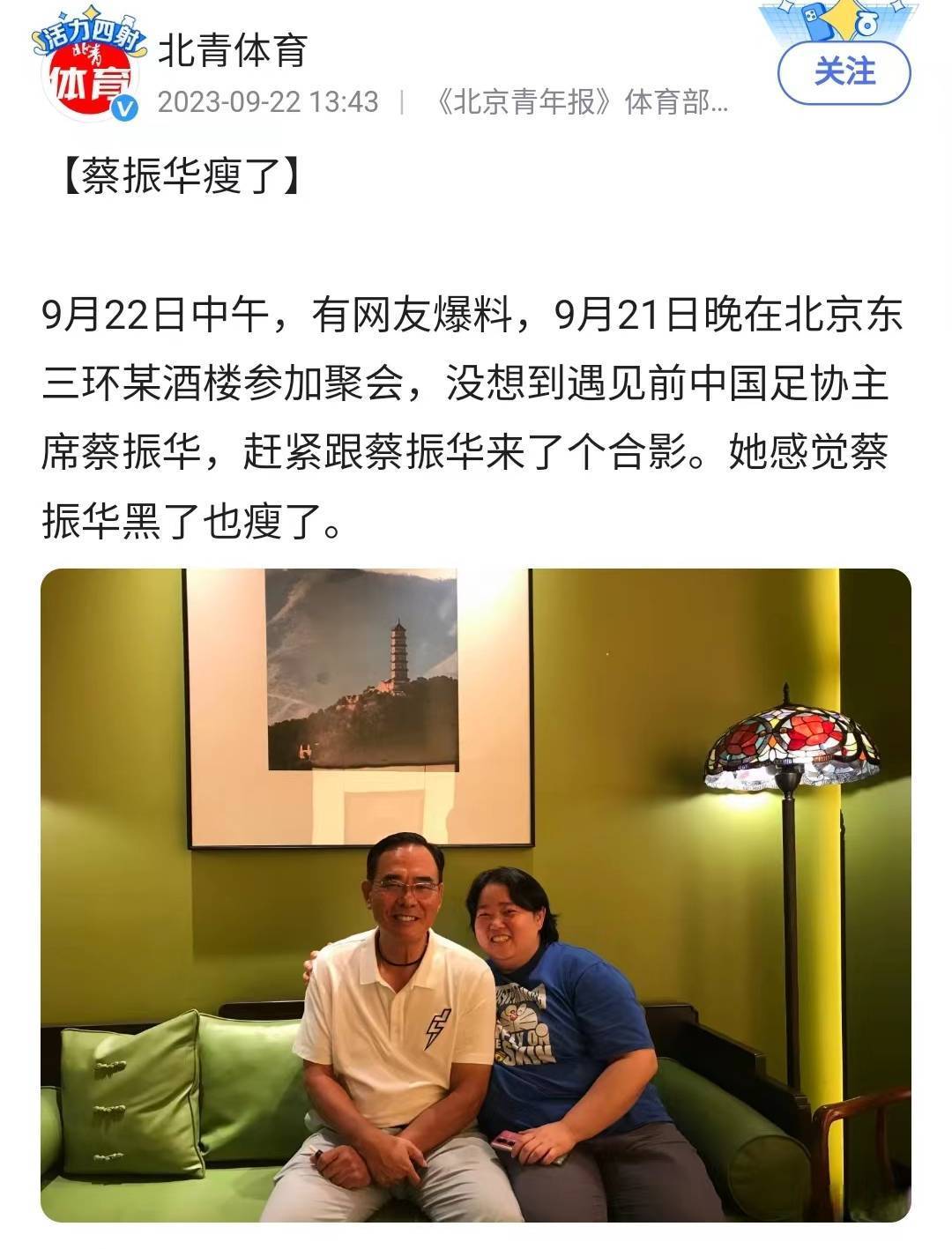Follow the 北青体育 account
The image size is (952, 1249).
point(844,72)
